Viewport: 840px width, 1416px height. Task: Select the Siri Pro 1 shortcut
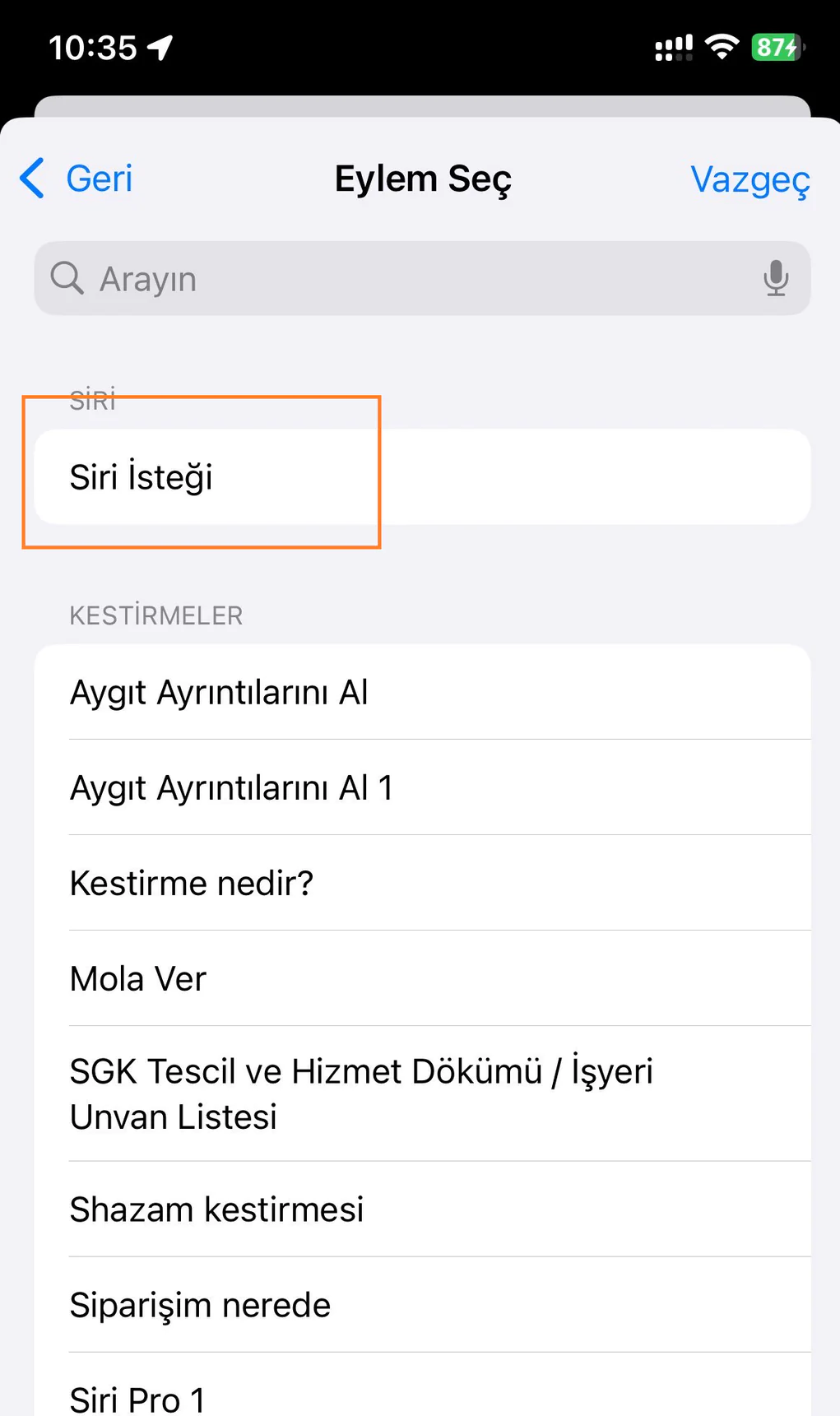click(x=137, y=1396)
